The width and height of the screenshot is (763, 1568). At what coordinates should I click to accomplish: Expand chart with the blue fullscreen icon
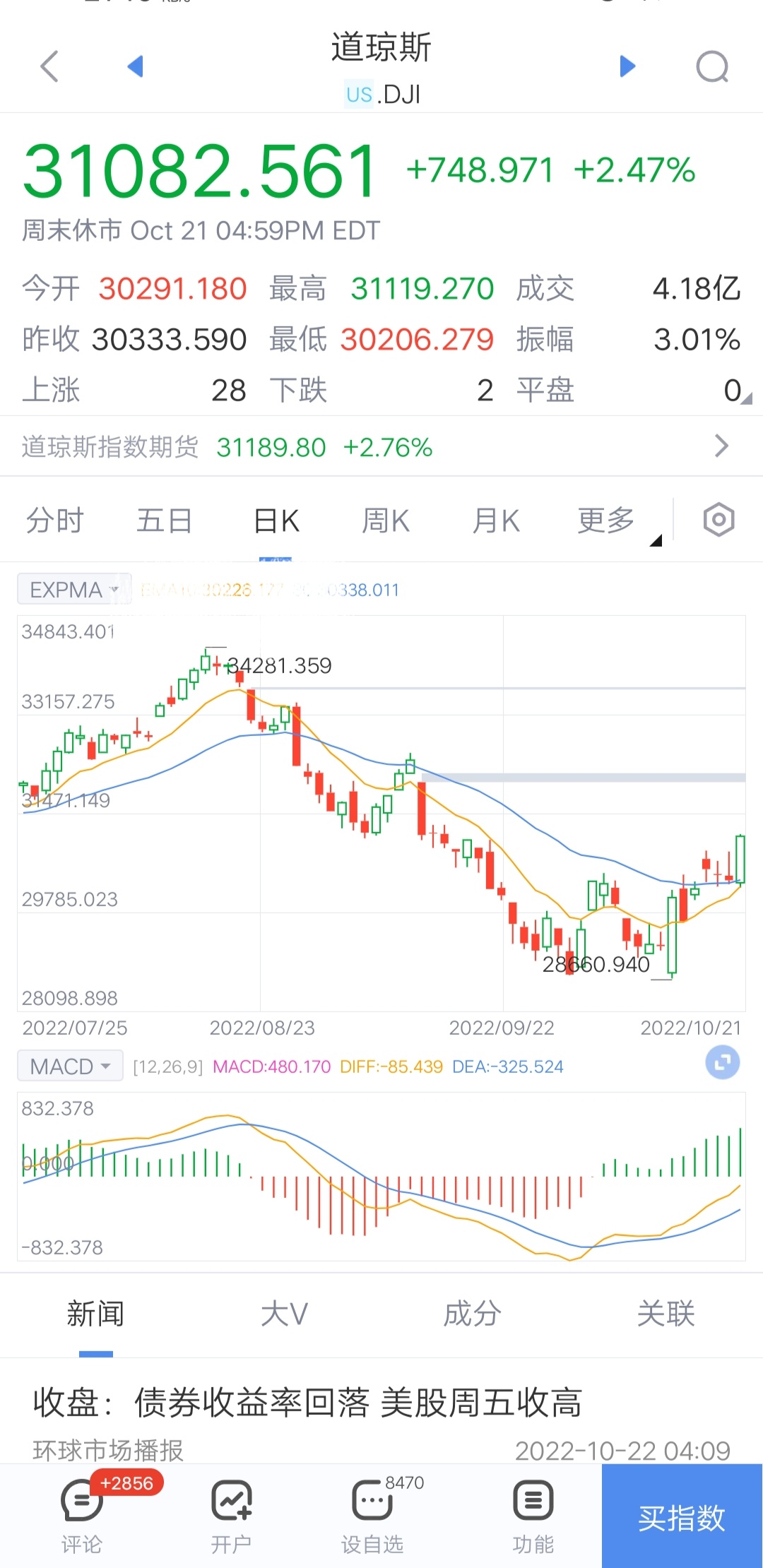tap(722, 1063)
